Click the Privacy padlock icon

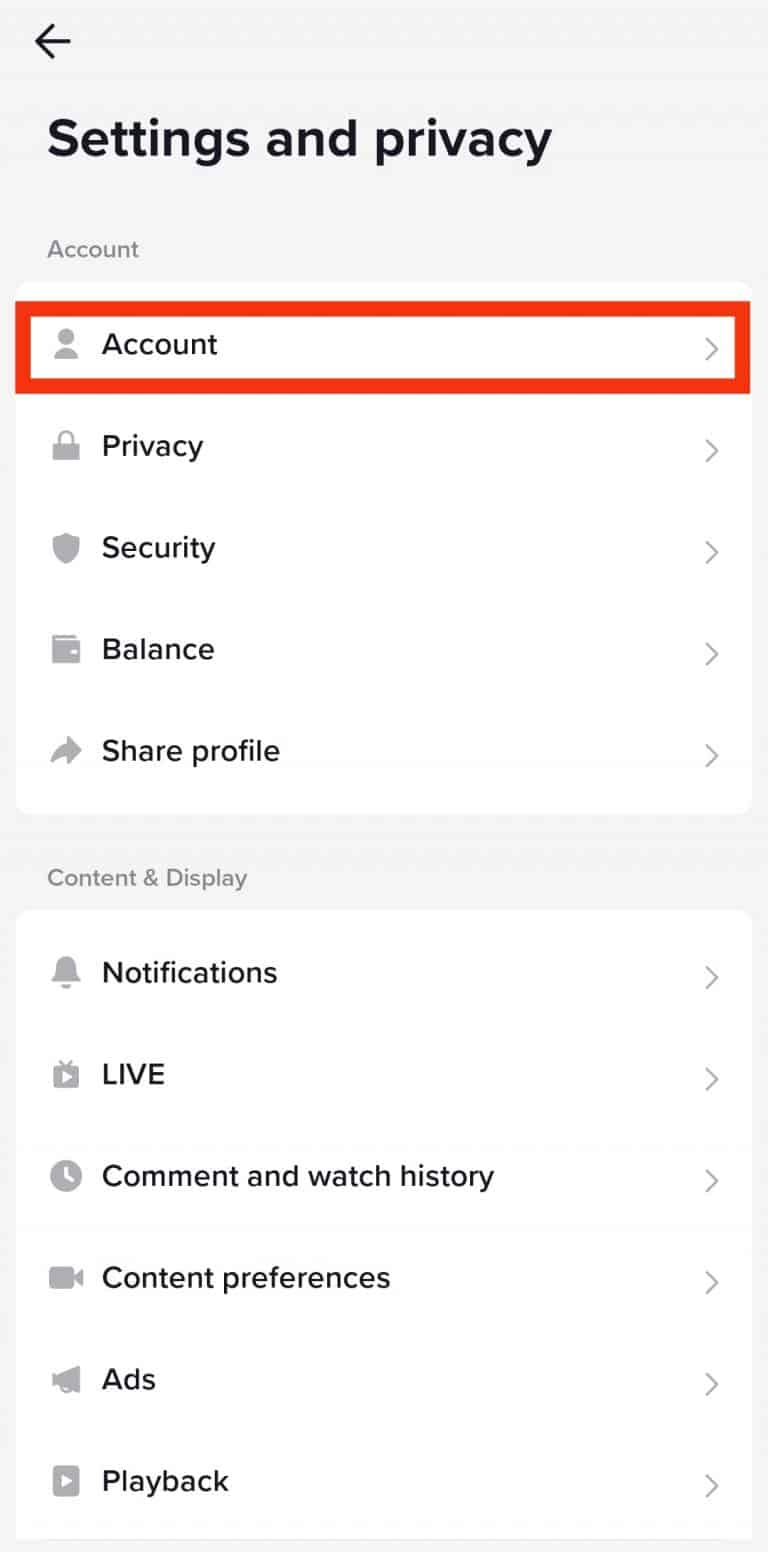pos(67,446)
